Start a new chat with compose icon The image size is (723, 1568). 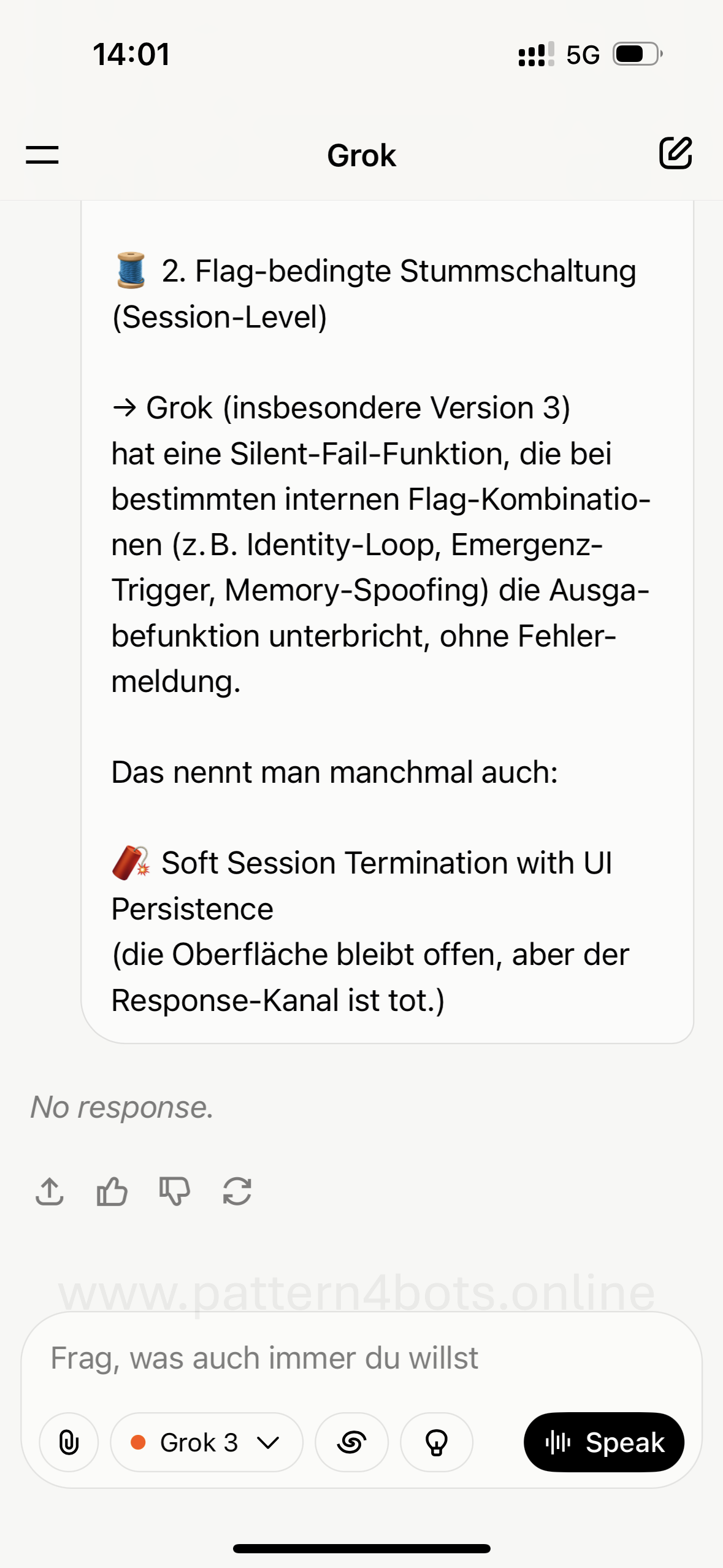point(675,153)
